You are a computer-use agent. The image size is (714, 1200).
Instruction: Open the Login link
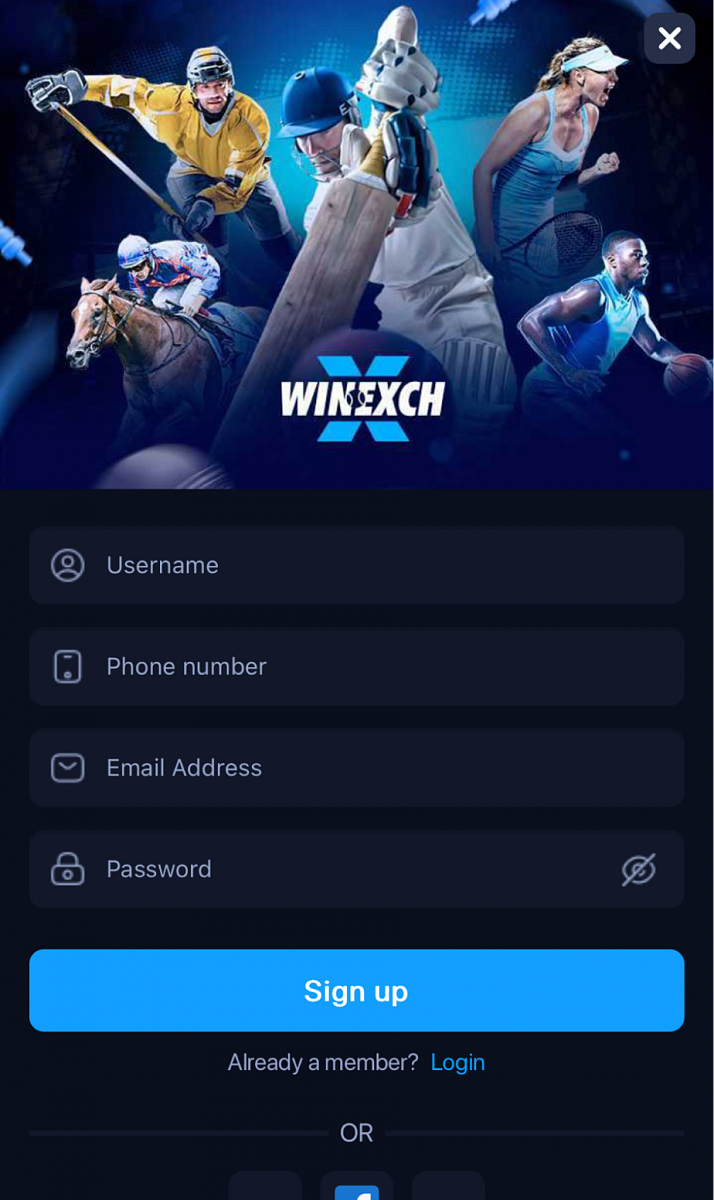coord(457,1062)
